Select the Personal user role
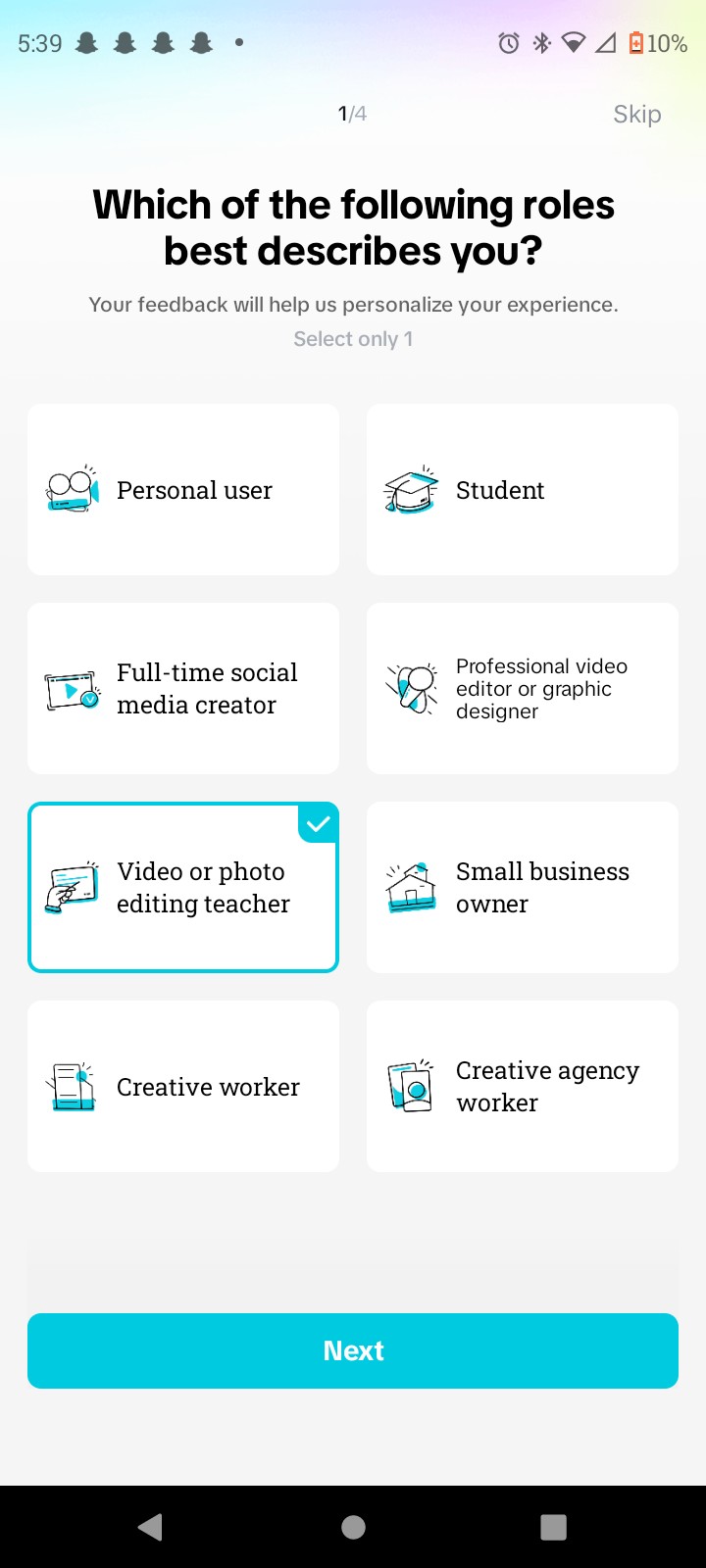Image resolution: width=706 pixels, height=1568 pixels. click(x=183, y=490)
